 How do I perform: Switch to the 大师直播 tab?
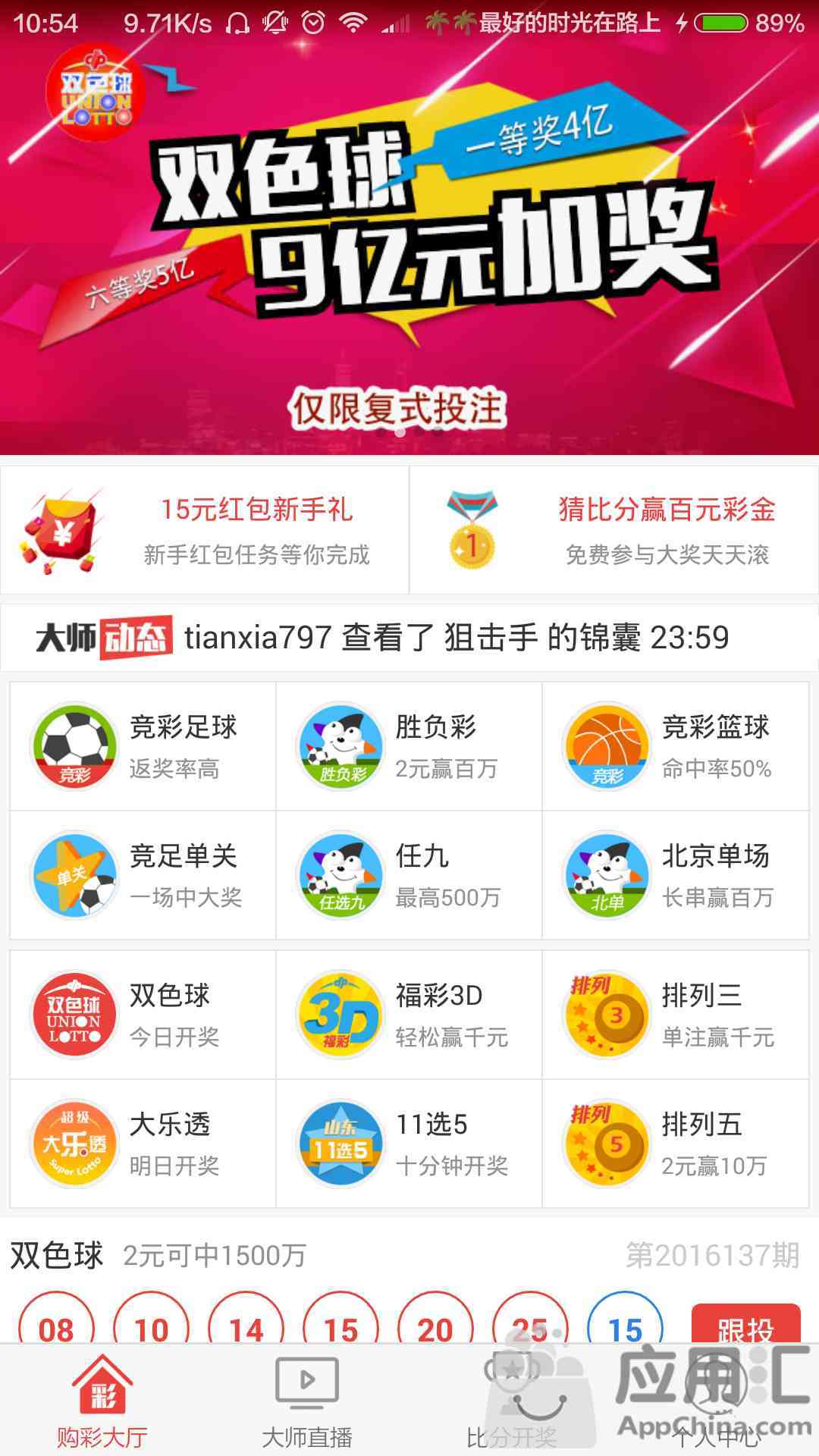tap(307, 1403)
